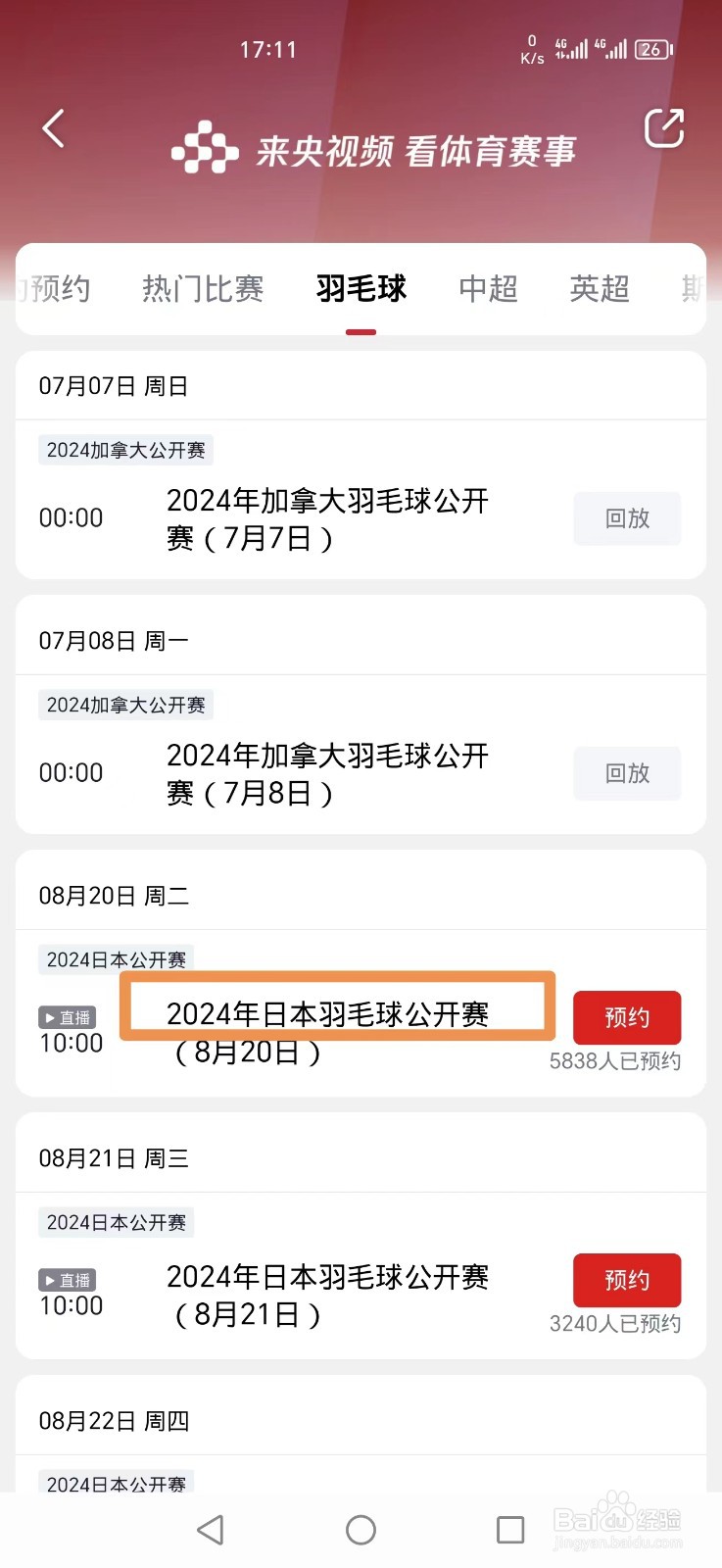Switch to the 热门比赛 tab
722x1568 pixels.
coord(203,288)
